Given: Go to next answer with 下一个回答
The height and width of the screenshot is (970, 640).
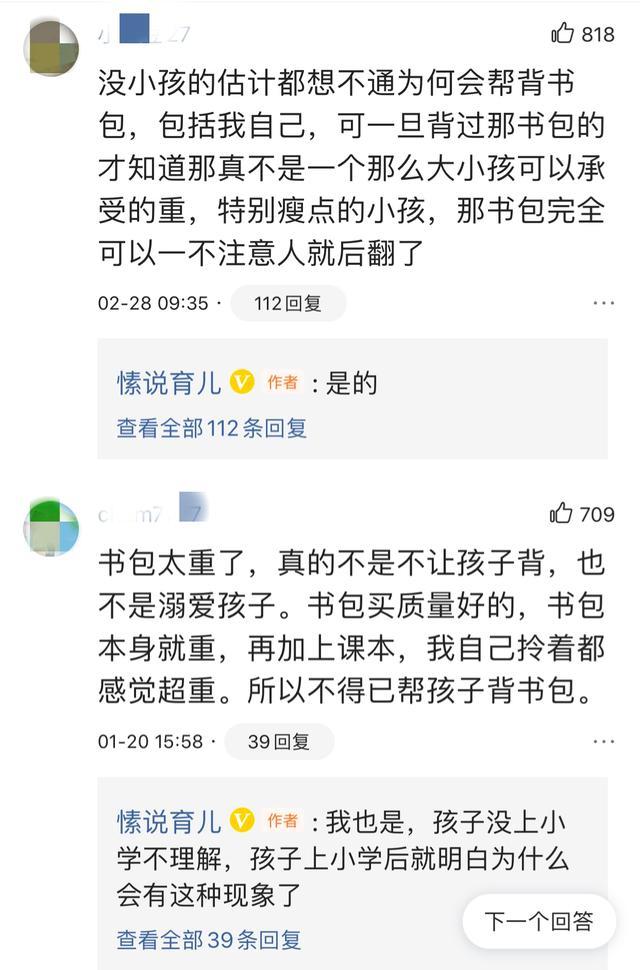Looking at the screenshot, I should (x=539, y=921).
